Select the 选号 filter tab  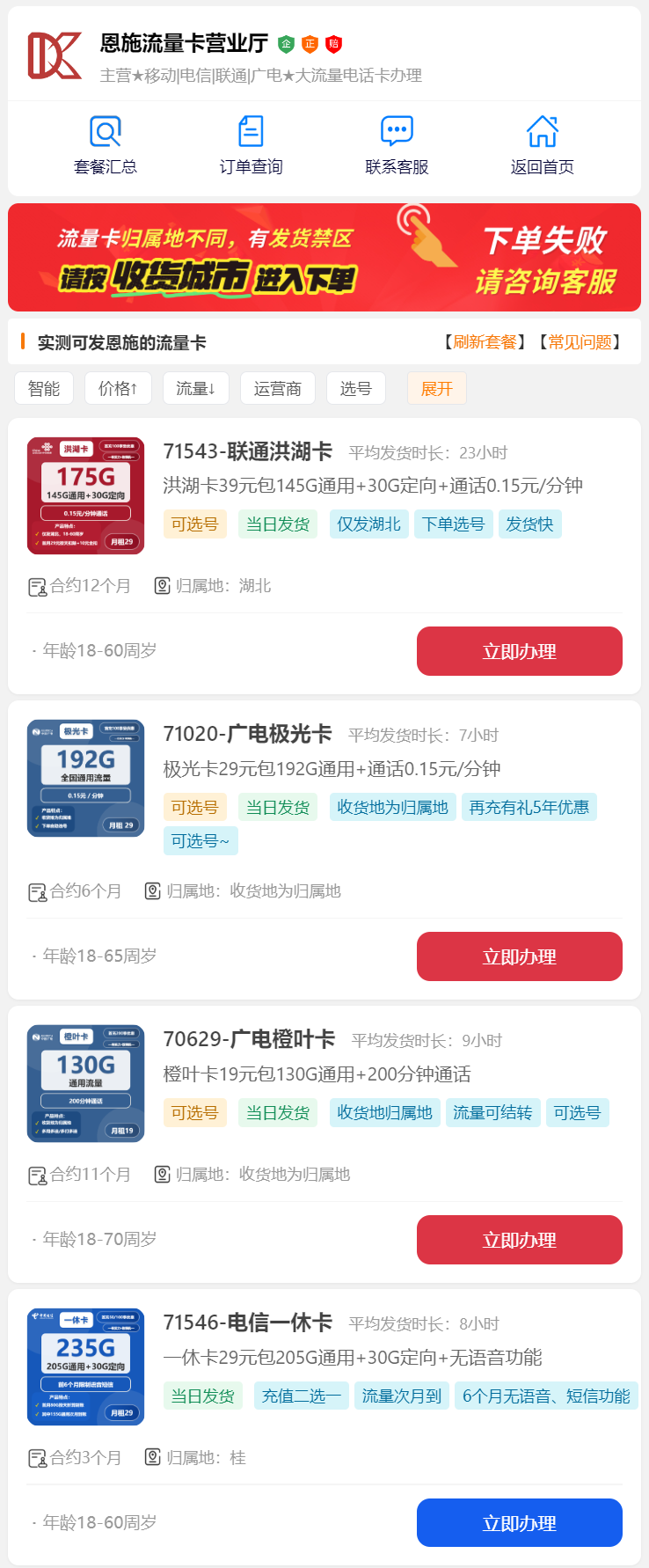click(x=356, y=387)
